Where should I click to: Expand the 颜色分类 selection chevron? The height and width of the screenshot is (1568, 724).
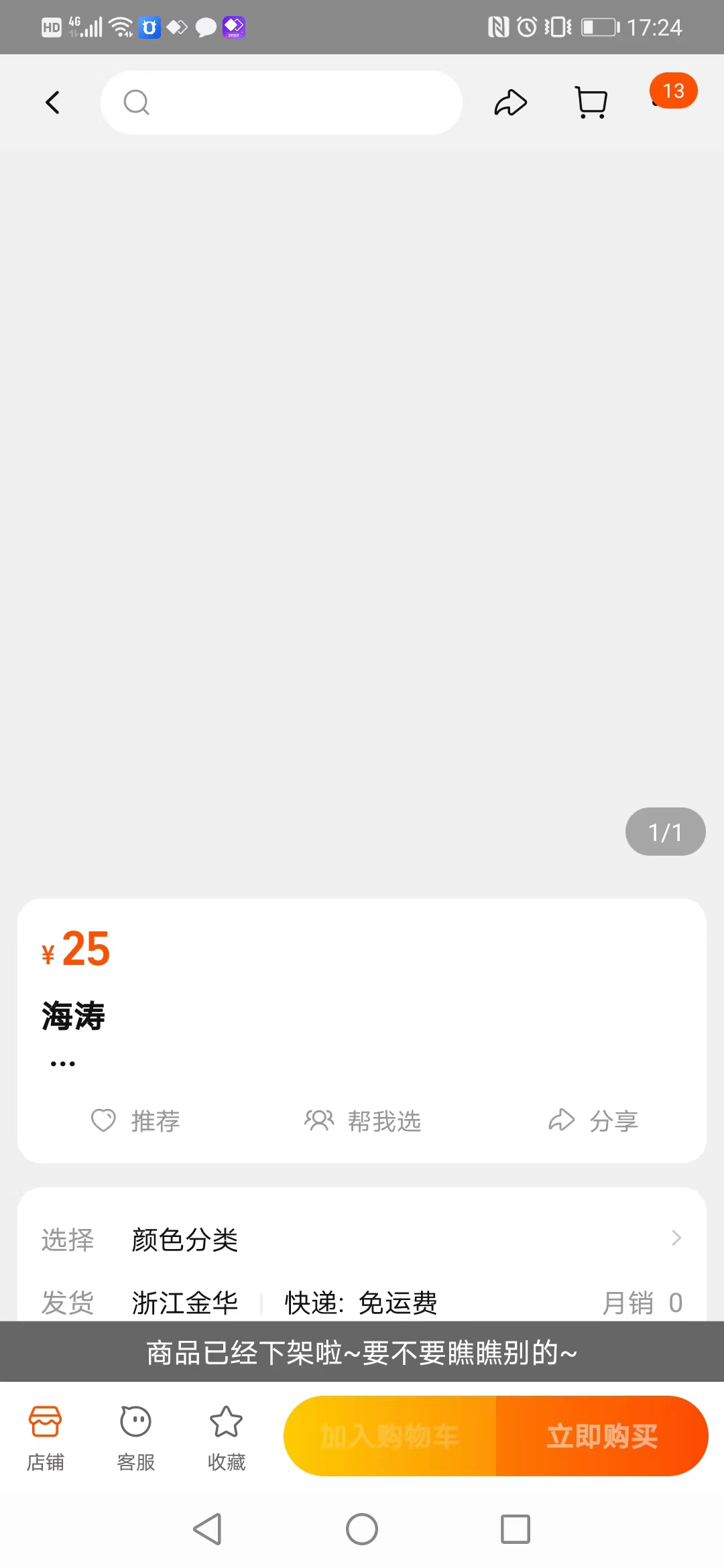(676, 1238)
